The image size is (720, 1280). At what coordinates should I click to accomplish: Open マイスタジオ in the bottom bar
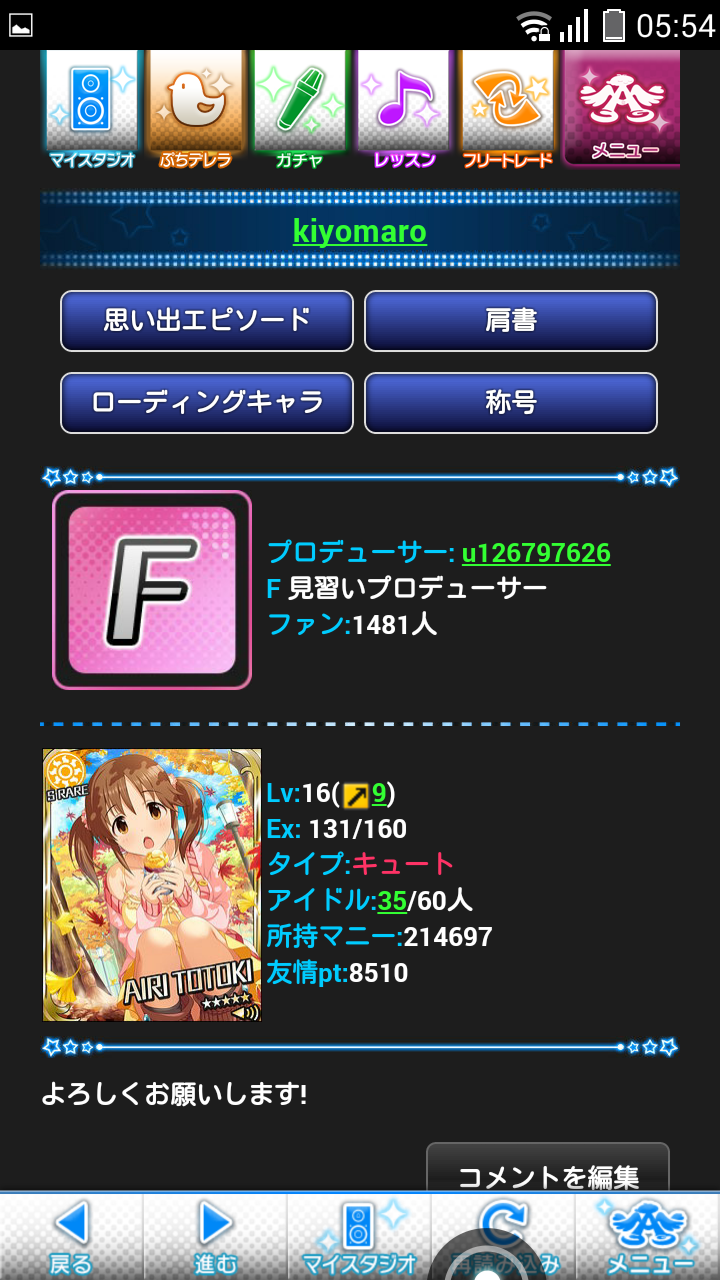click(x=359, y=1236)
